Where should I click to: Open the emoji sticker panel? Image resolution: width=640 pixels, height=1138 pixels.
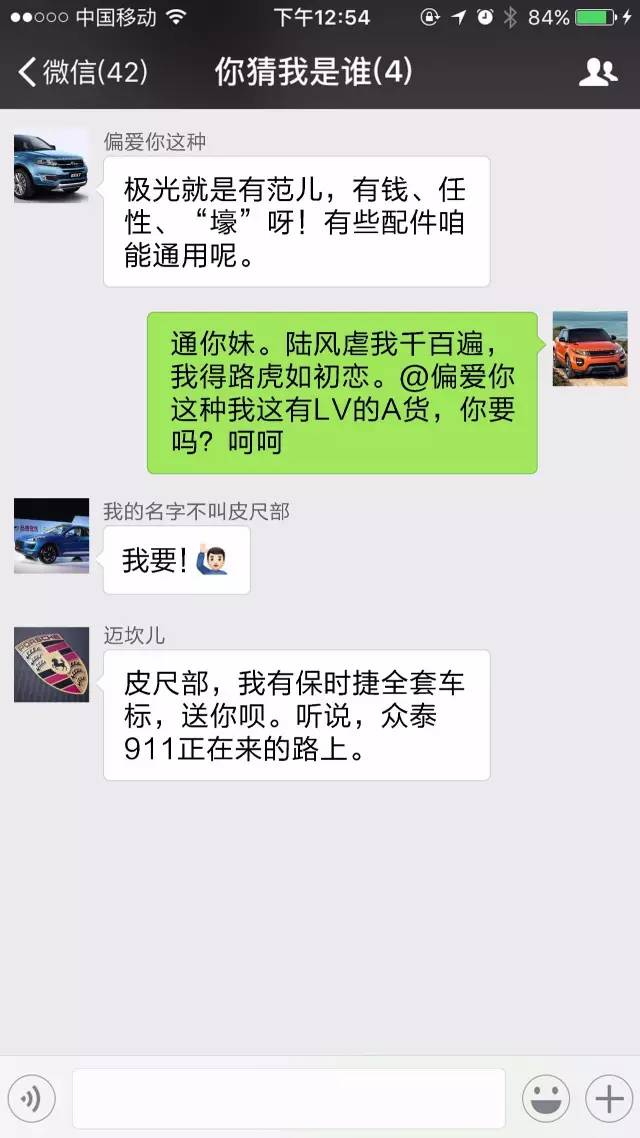pos(546,1099)
